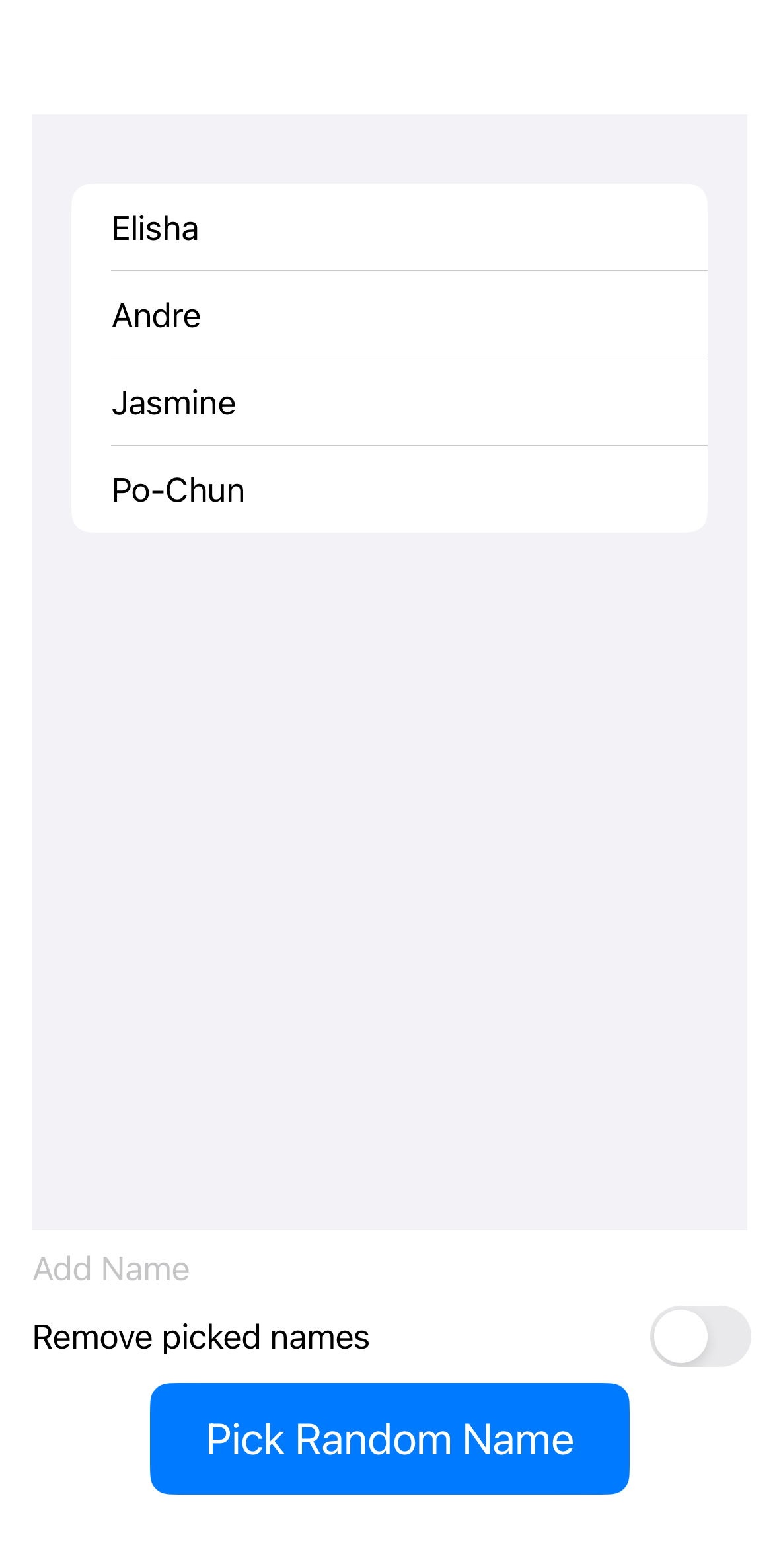Select the Jasmine row

(389, 403)
